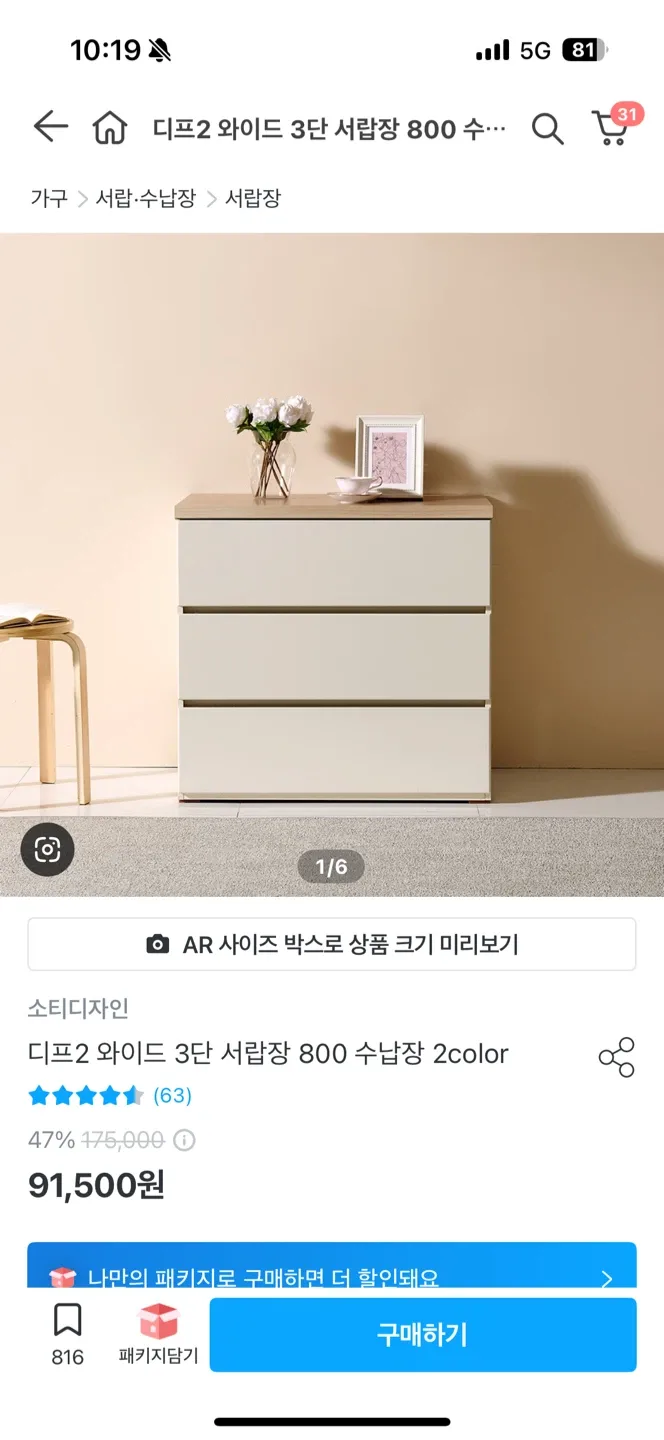This screenshot has width=664, height=1440.
Task: Open the 소티디자인 brand page
Action: [x=78, y=1008]
